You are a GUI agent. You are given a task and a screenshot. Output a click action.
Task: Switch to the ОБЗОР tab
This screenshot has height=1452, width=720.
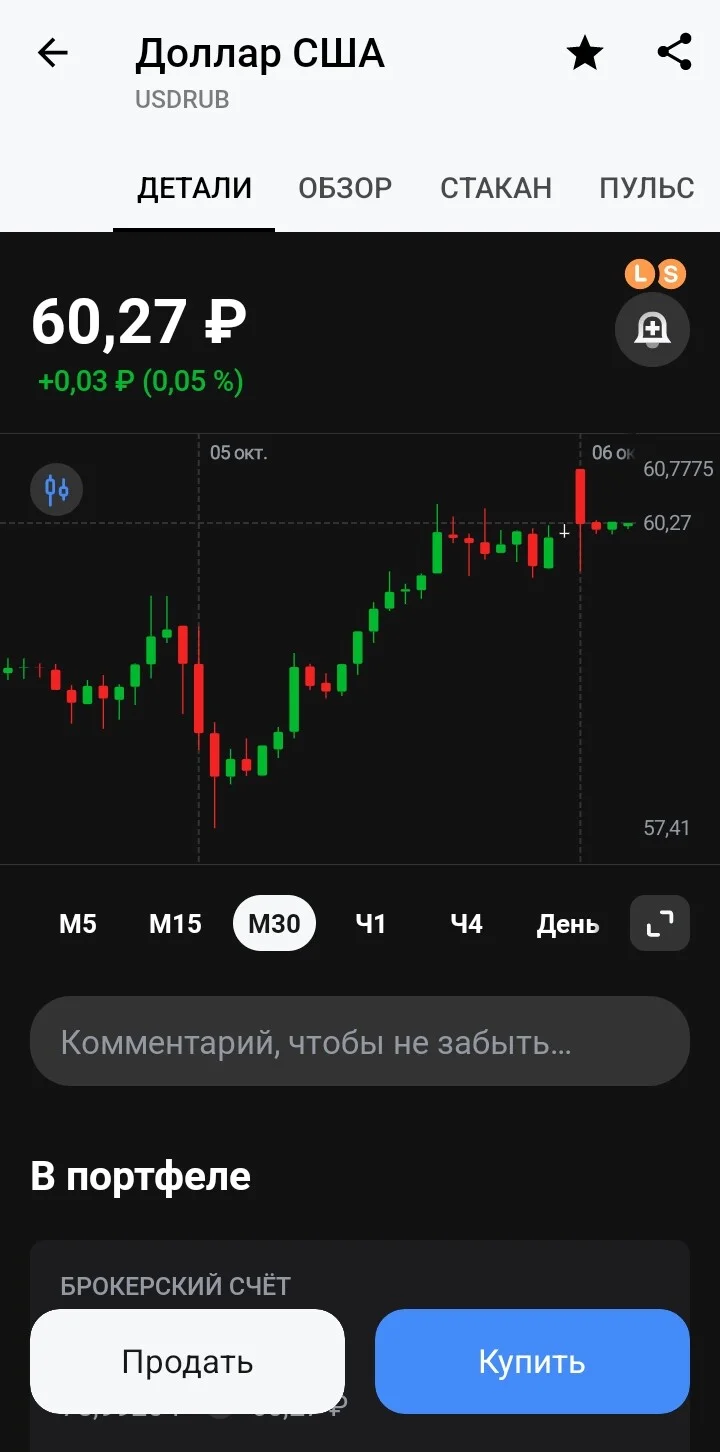coord(345,188)
